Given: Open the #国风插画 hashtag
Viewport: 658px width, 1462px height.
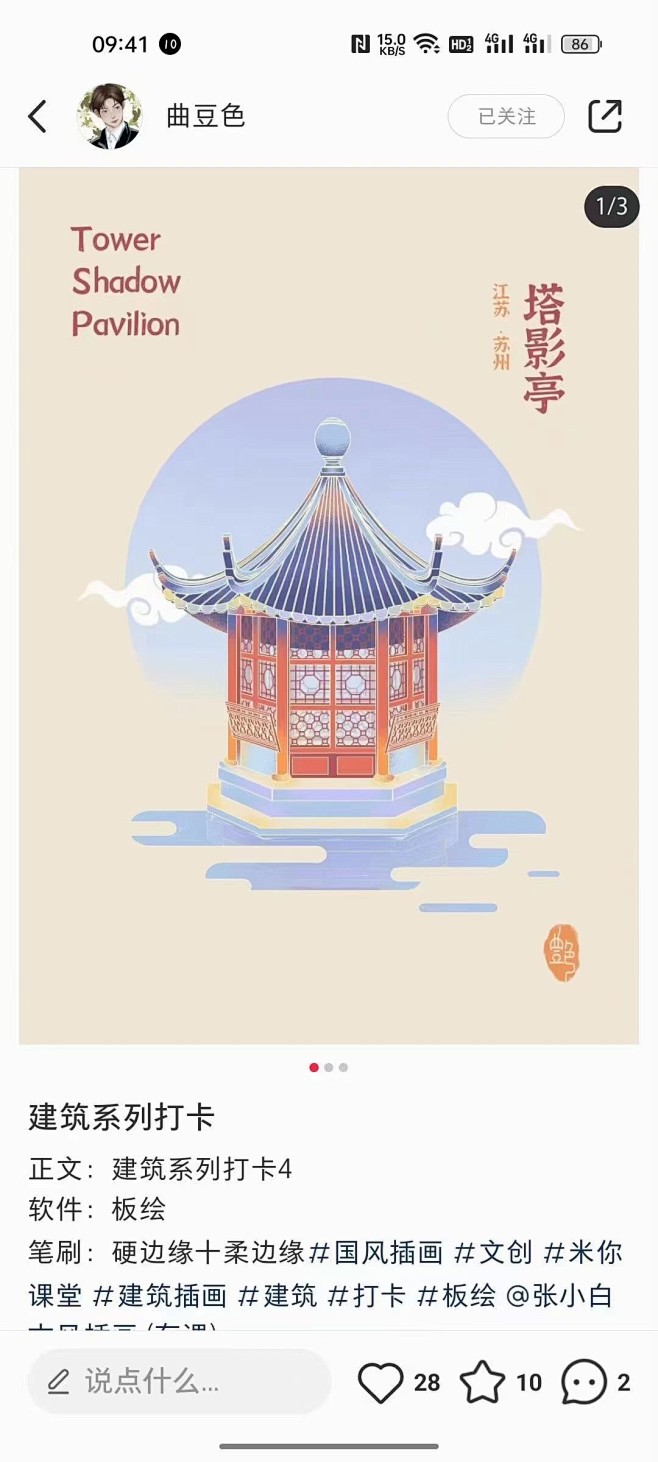Looking at the screenshot, I should pyautogui.click(x=376, y=1252).
